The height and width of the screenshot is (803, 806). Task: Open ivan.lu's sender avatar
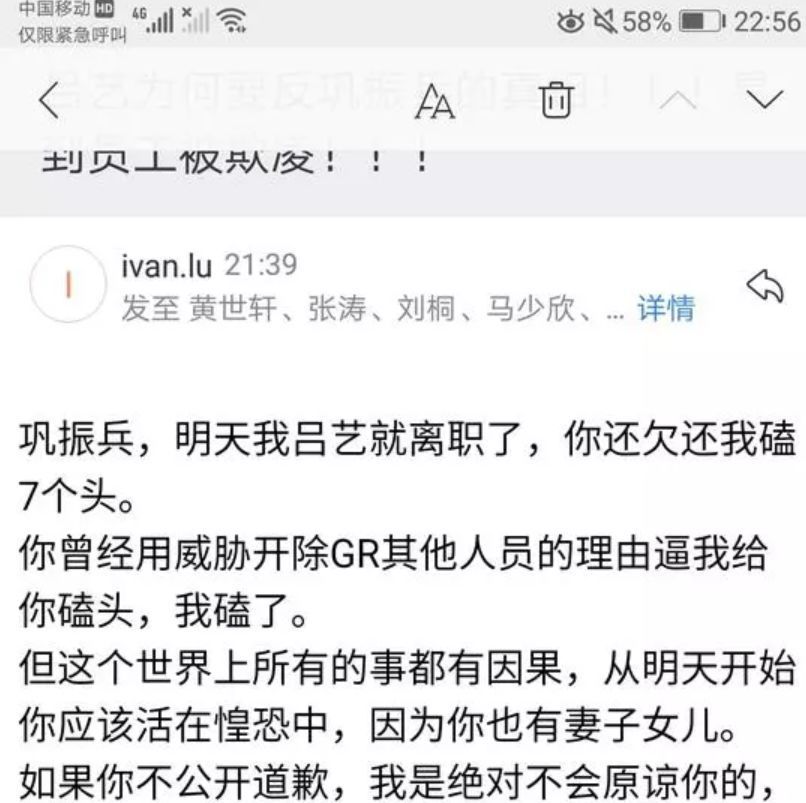click(67, 286)
